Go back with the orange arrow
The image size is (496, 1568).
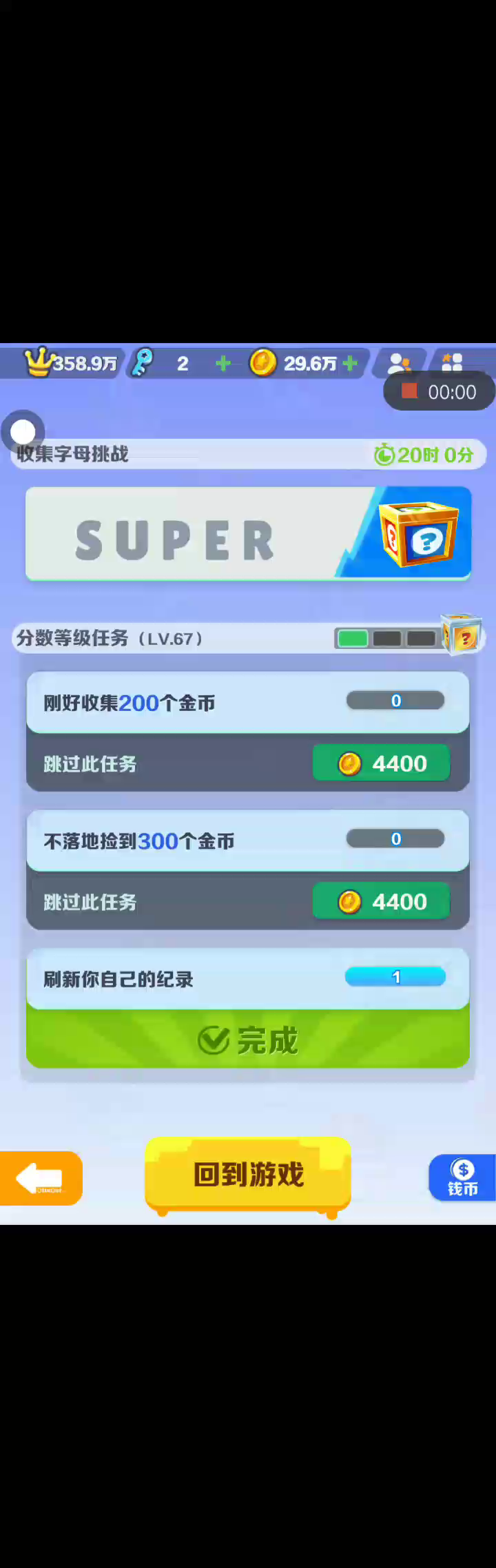point(40,1178)
